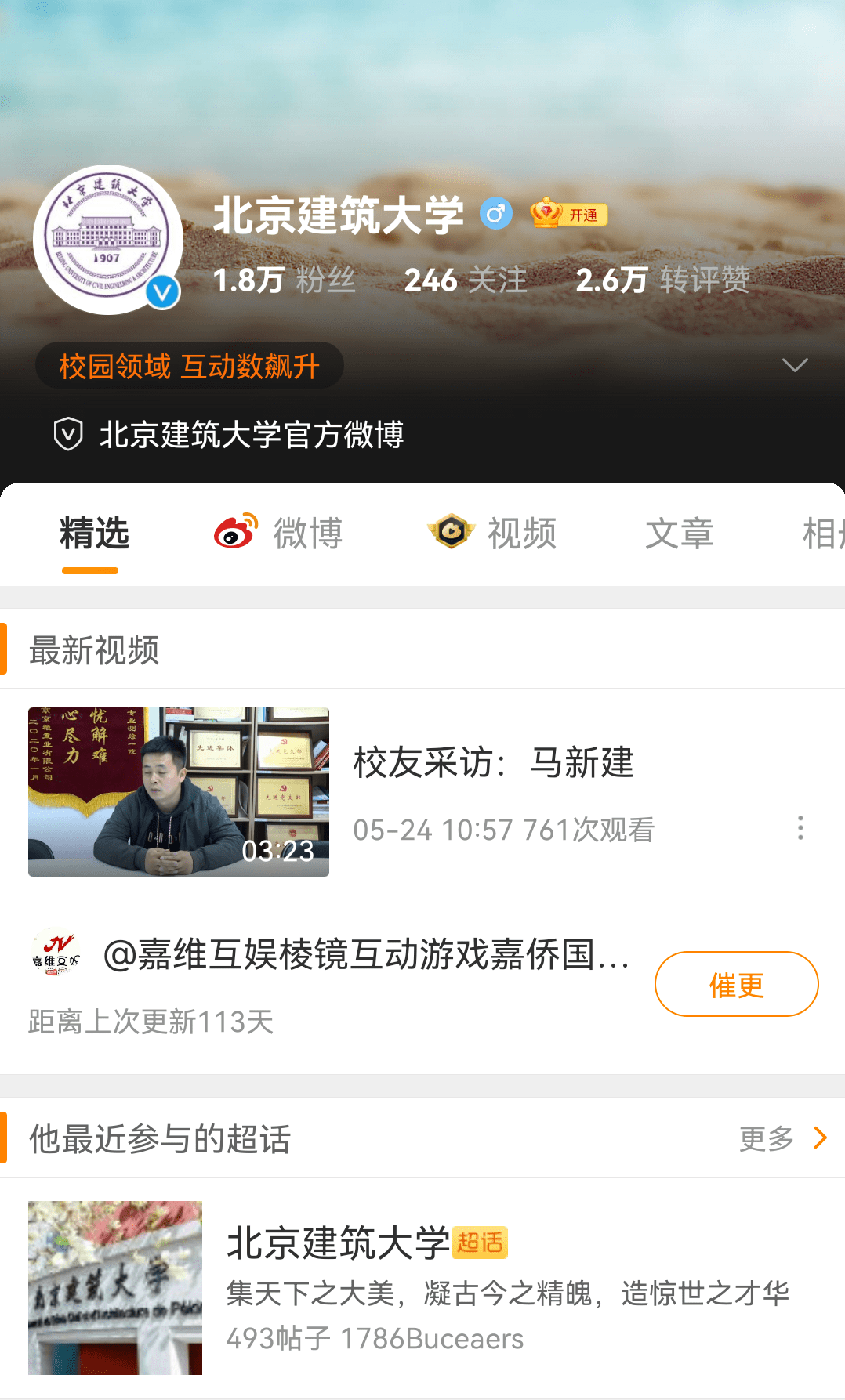845x1400 pixels.
Task: Switch to the 文章 tab
Action: pyautogui.click(x=680, y=534)
